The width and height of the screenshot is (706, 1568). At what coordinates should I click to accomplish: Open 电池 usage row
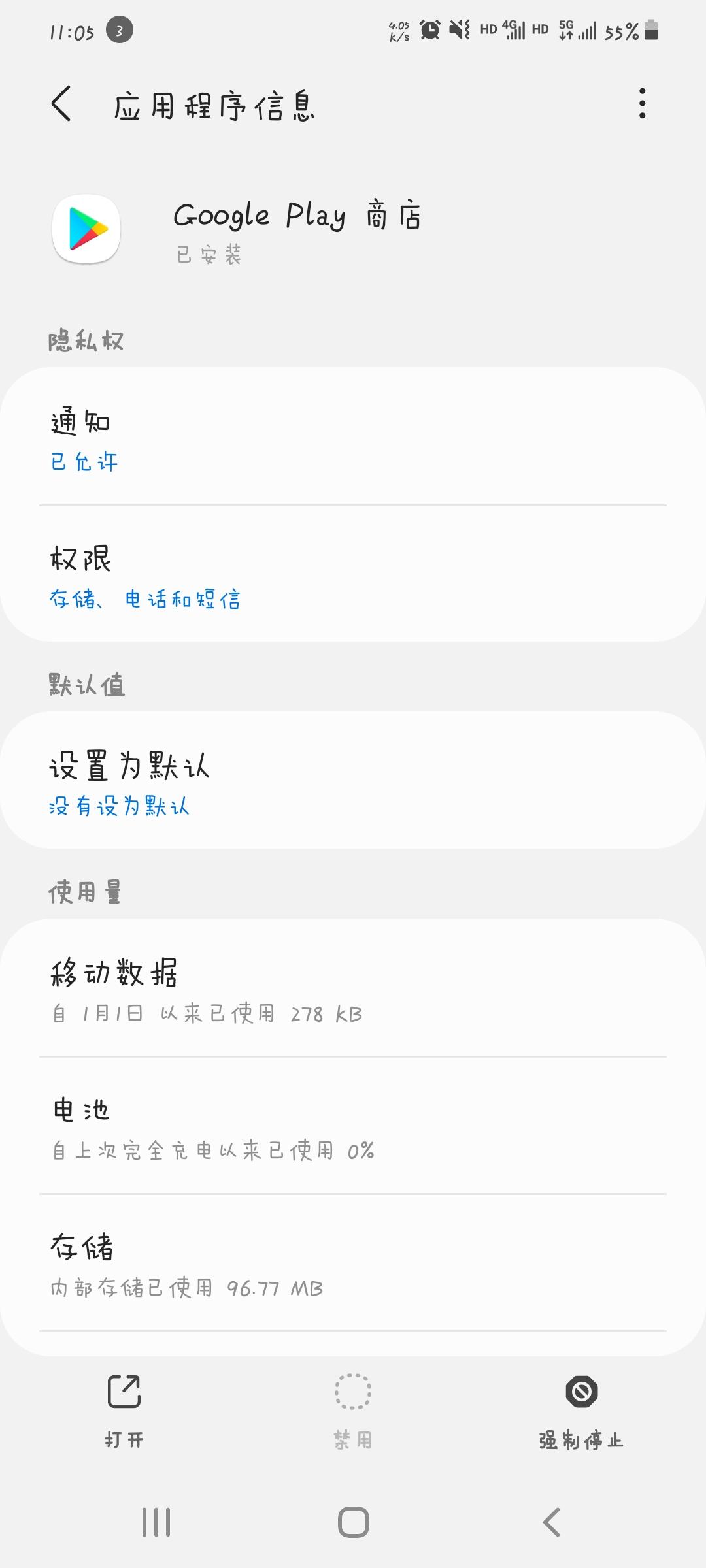353,1125
